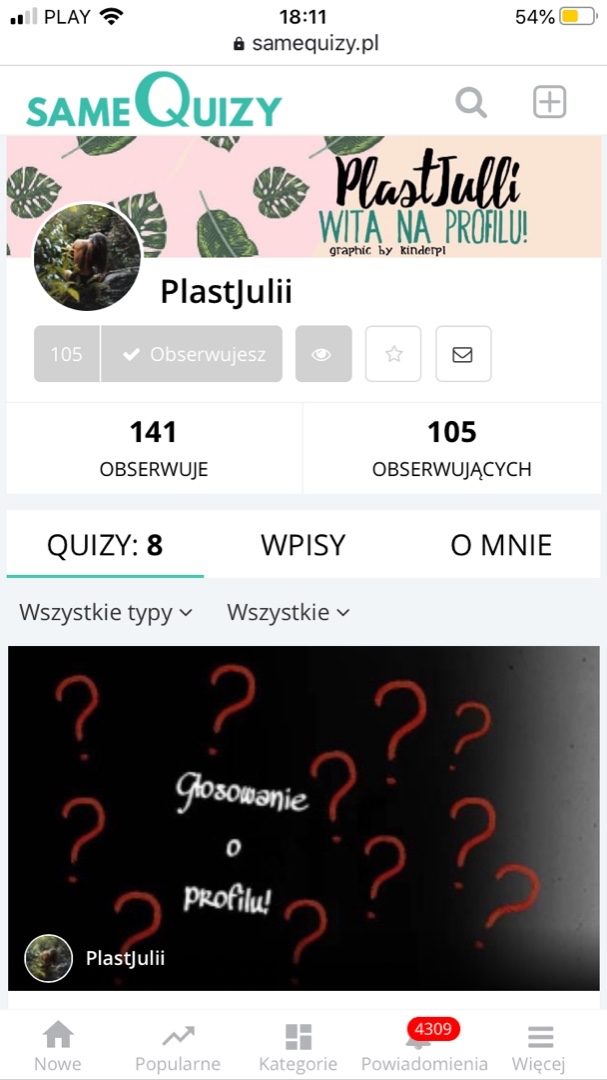Send a message via the envelope icon
The height and width of the screenshot is (1080, 607).
click(463, 354)
